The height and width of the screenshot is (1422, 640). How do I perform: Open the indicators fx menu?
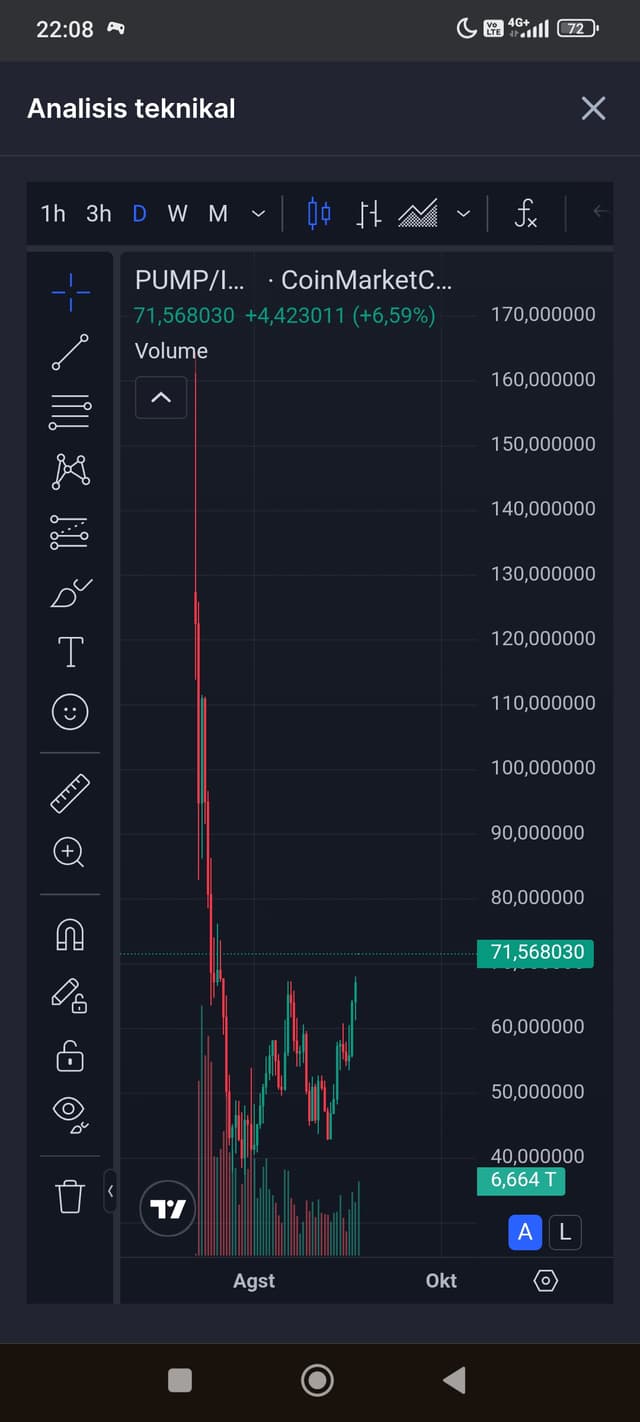coord(526,213)
